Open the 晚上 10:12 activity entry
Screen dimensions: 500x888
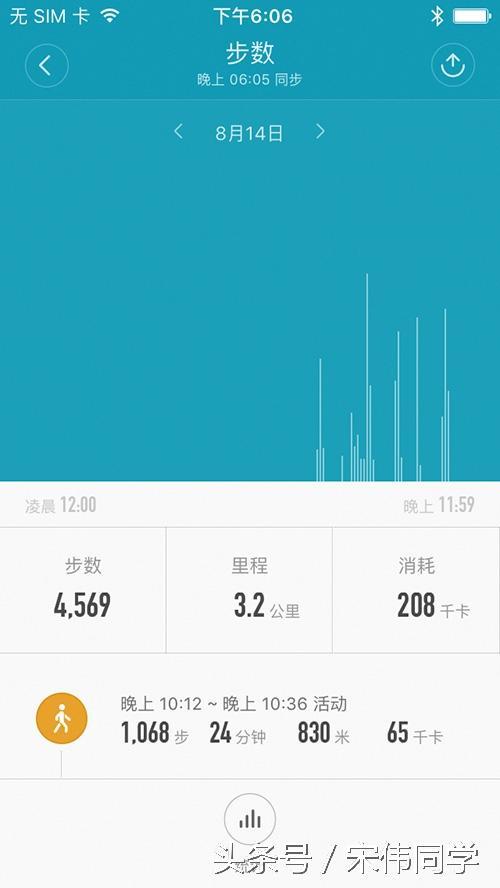point(250,719)
